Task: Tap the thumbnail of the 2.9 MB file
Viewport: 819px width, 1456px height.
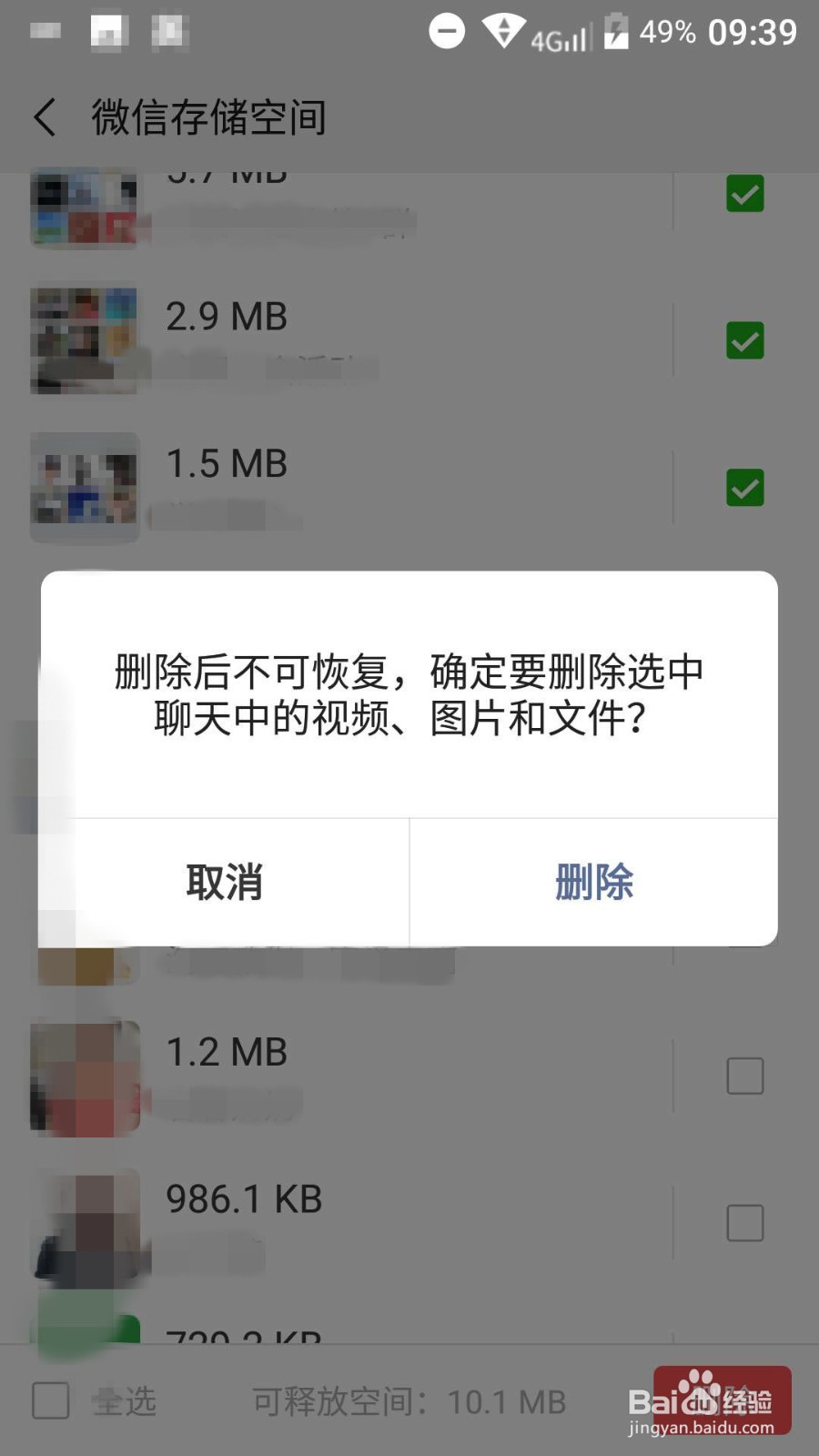Action: [x=84, y=339]
